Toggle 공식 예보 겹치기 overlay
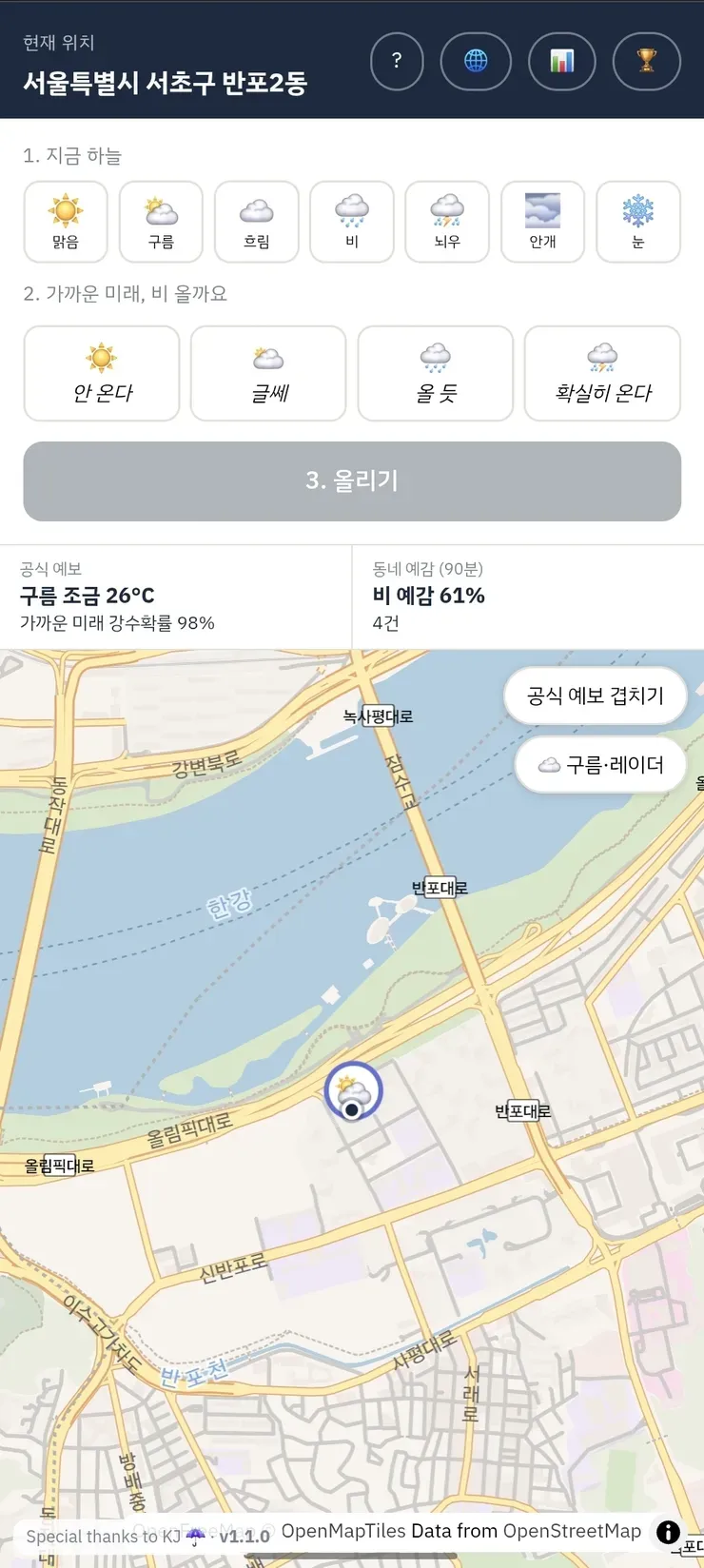The height and width of the screenshot is (1568, 704). pyautogui.click(x=596, y=696)
